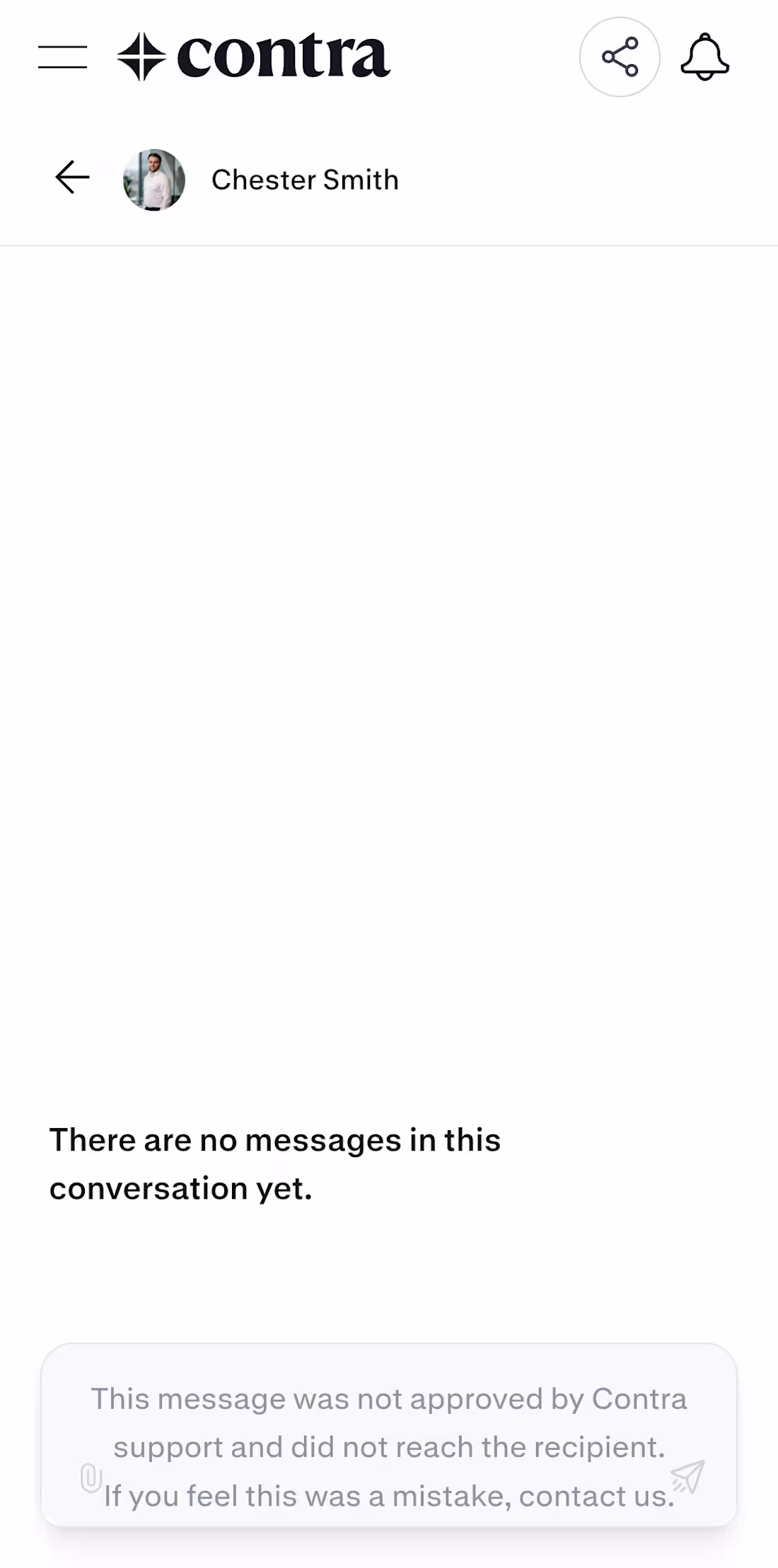Tap the send message icon
This screenshot has height=1568, width=778.
[x=687, y=1477]
